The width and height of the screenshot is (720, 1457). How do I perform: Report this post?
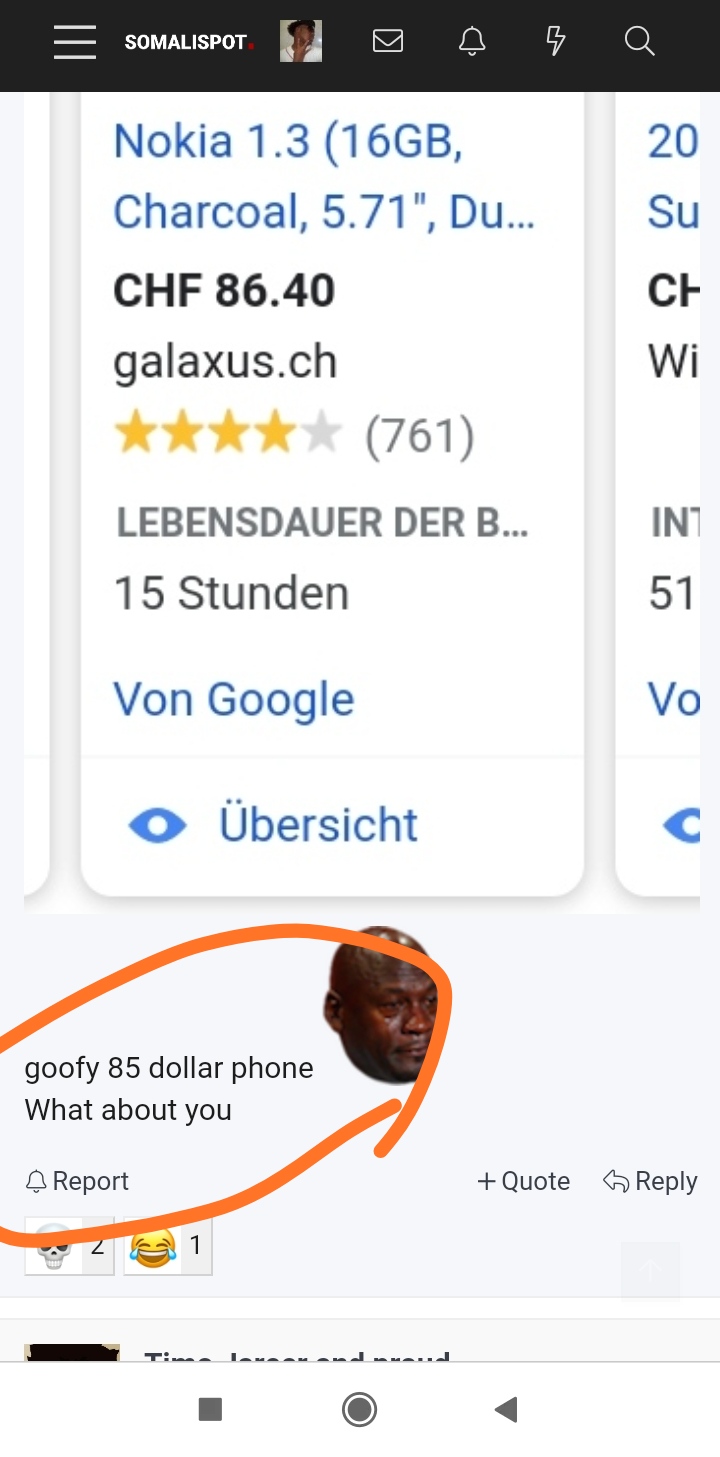point(78,1181)
